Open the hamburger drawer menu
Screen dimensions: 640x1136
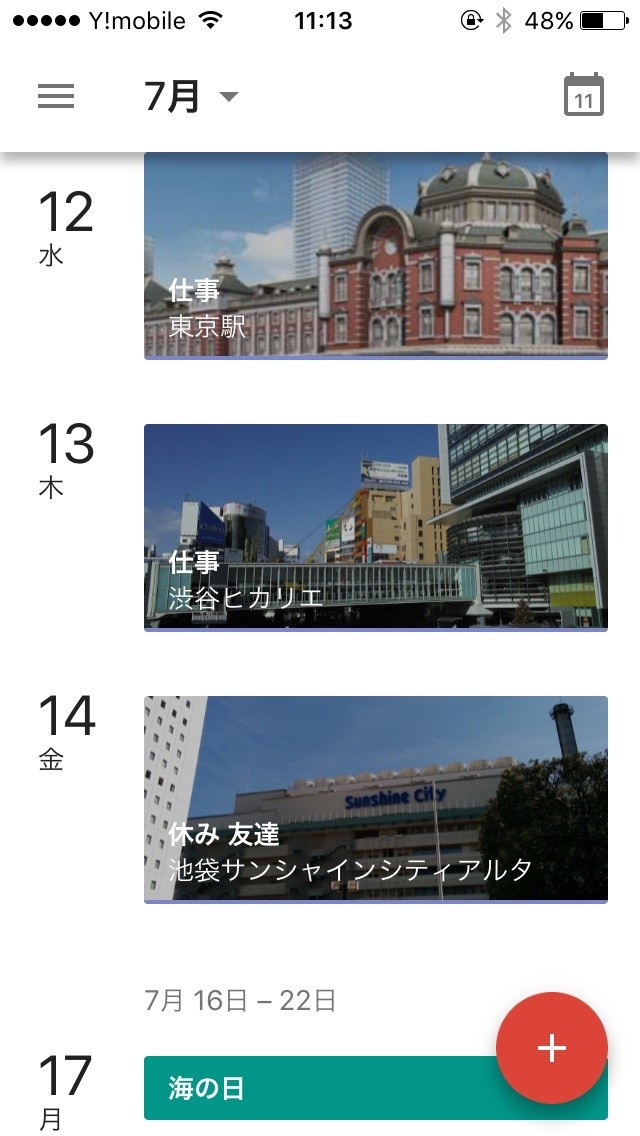(56, 96)
